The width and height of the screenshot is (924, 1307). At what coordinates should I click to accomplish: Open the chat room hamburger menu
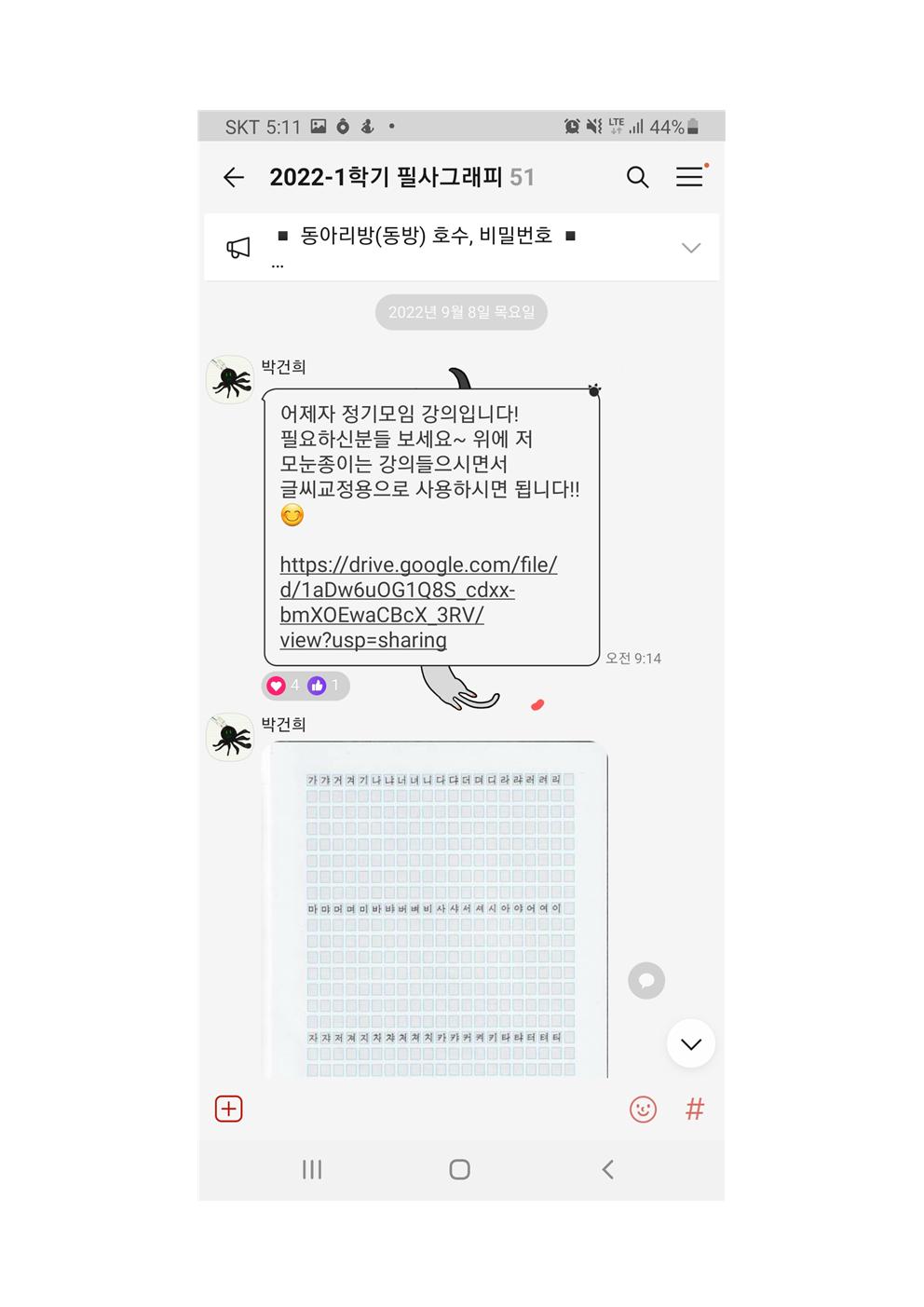point(689,177)
